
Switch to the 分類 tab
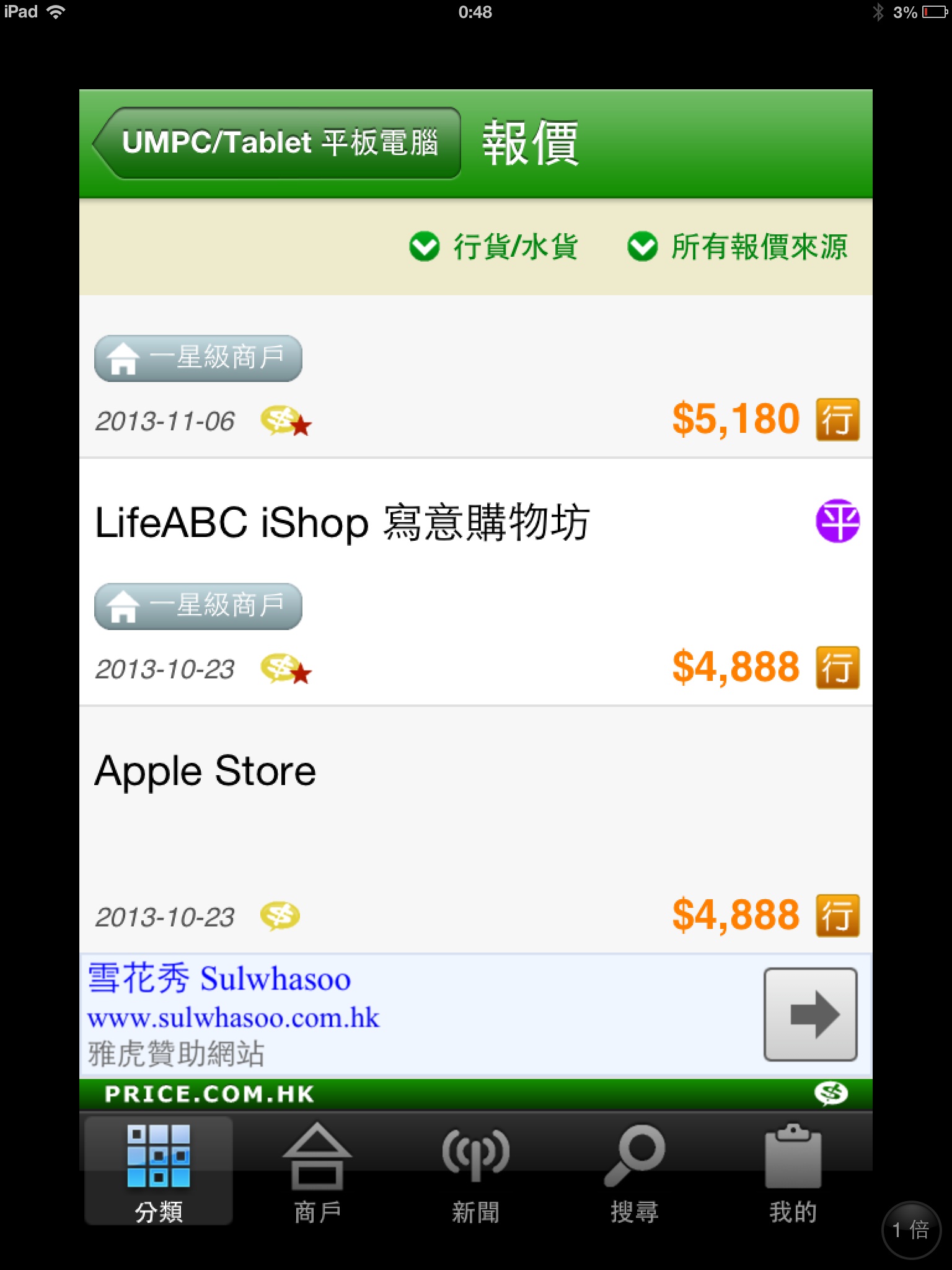[x=159, y=1172]
